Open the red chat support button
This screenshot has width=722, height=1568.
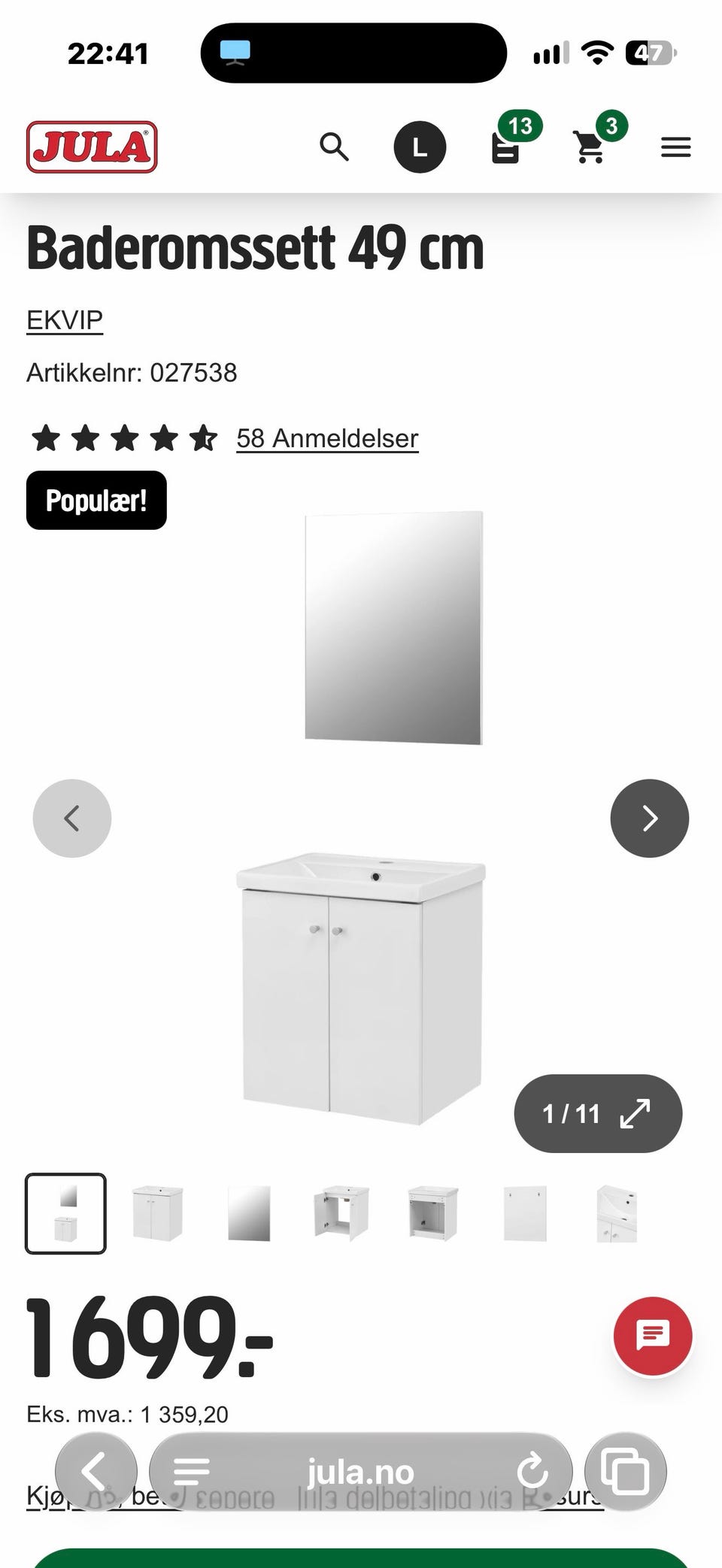(x=653, y=1336)
